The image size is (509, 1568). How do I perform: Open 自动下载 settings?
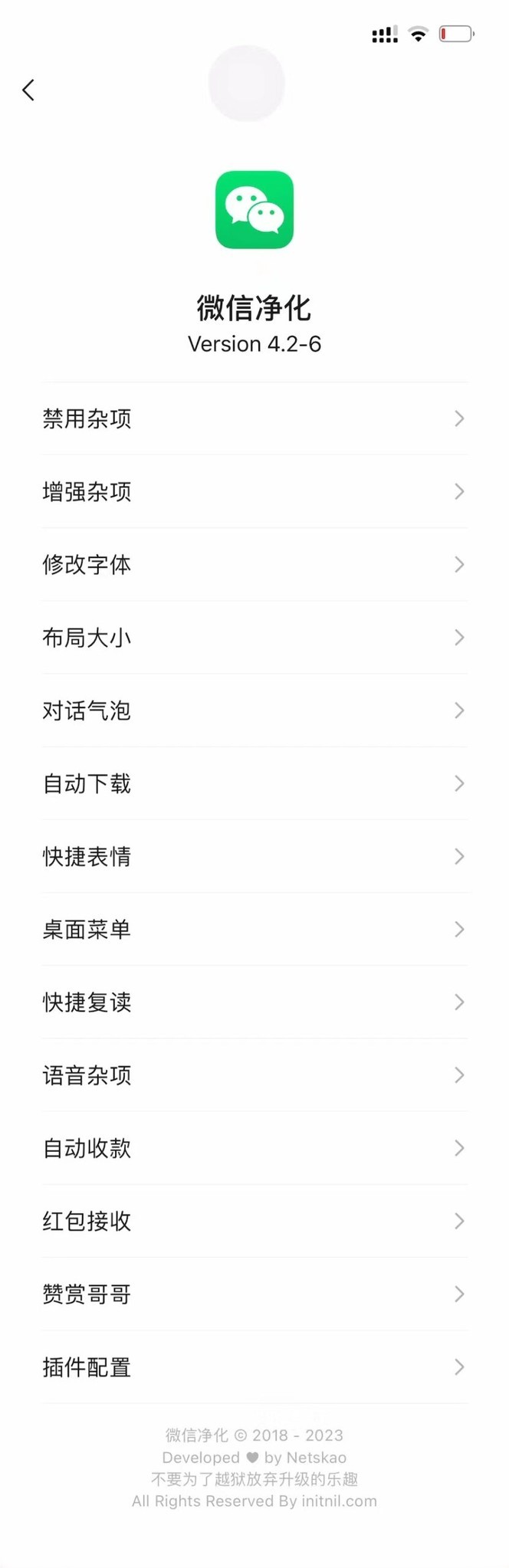pos(254,783)
